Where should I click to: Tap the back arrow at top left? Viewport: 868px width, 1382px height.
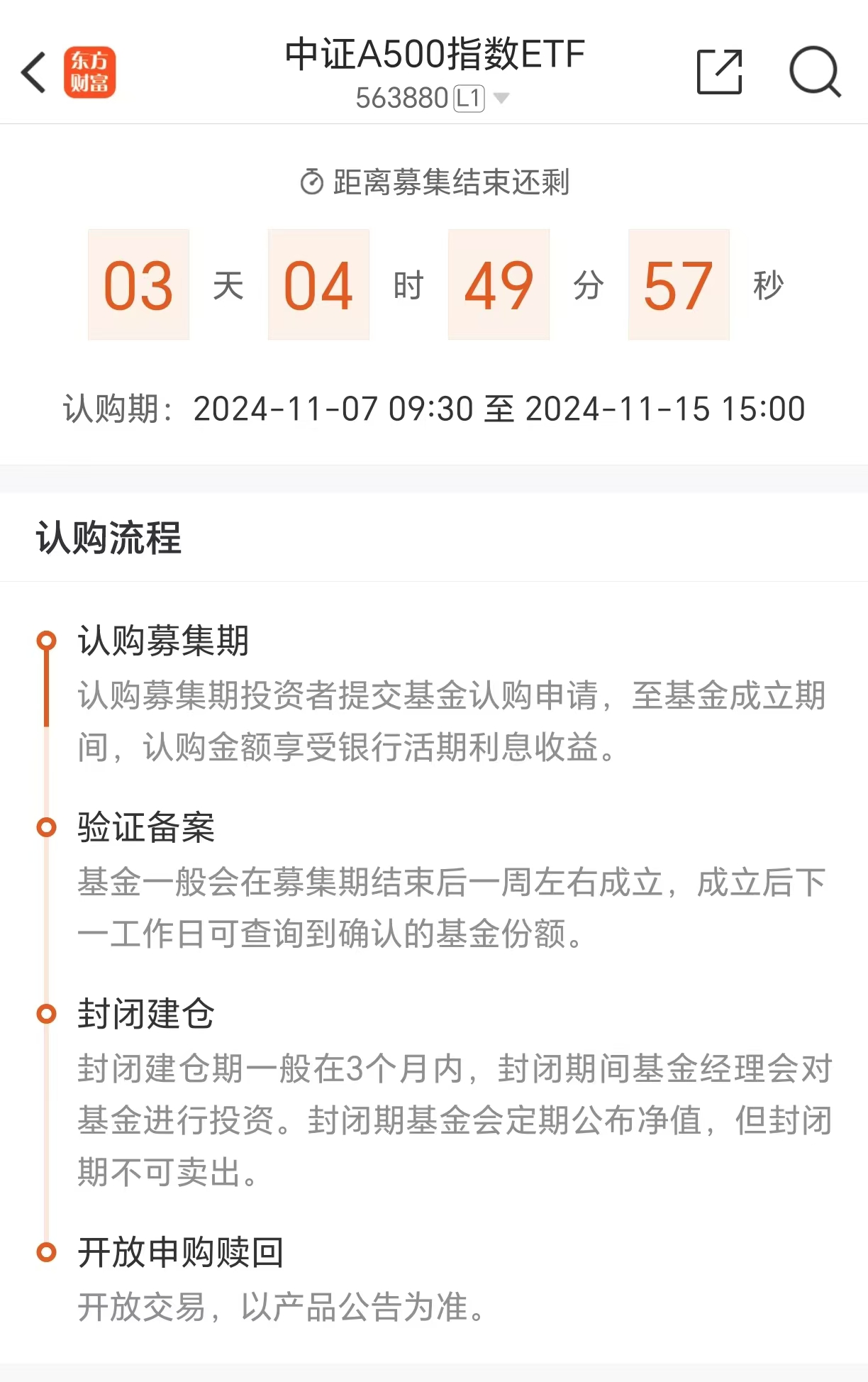35,73
